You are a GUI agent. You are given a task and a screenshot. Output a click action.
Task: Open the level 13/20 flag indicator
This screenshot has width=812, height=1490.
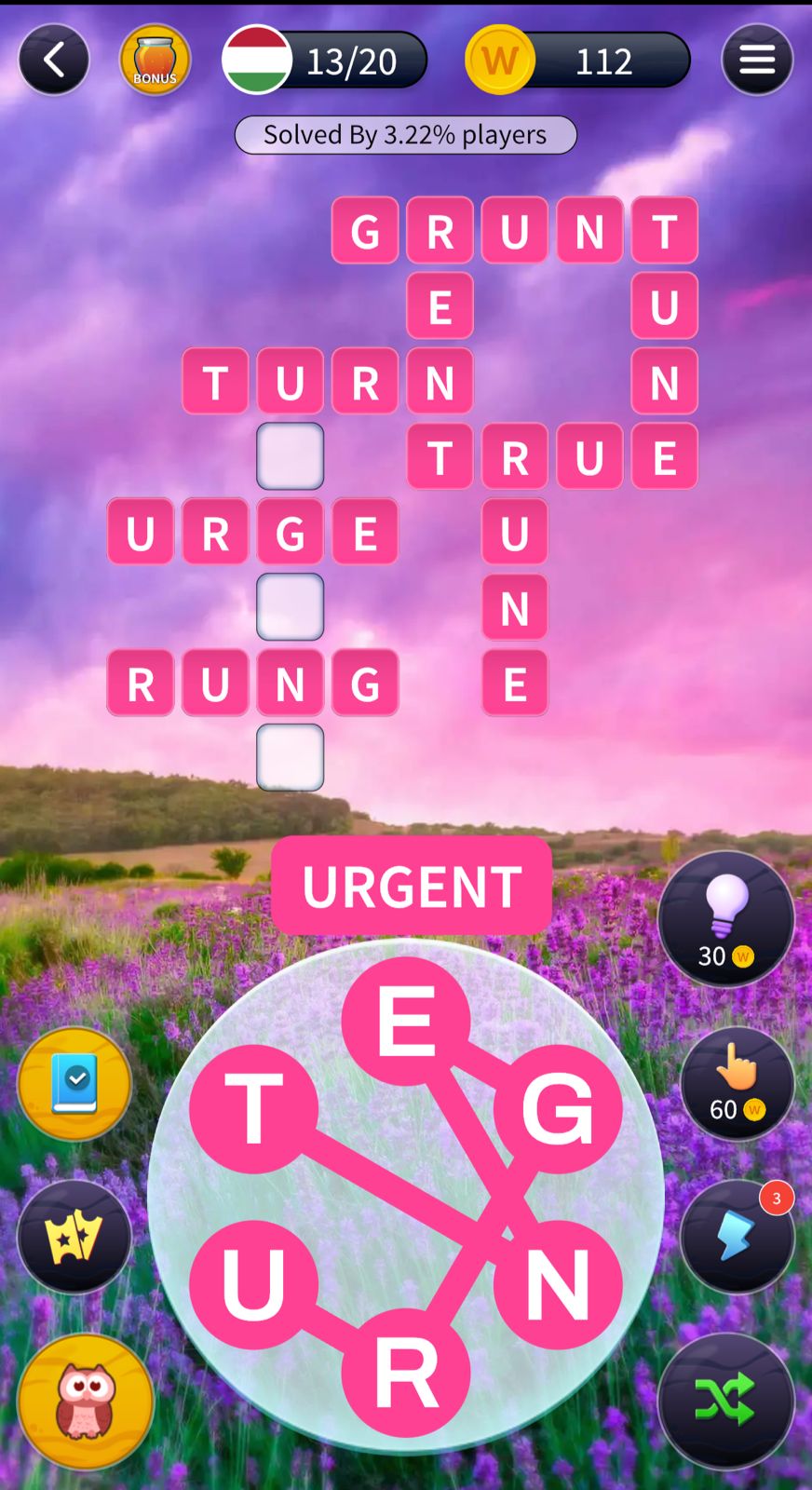point(324,61)
